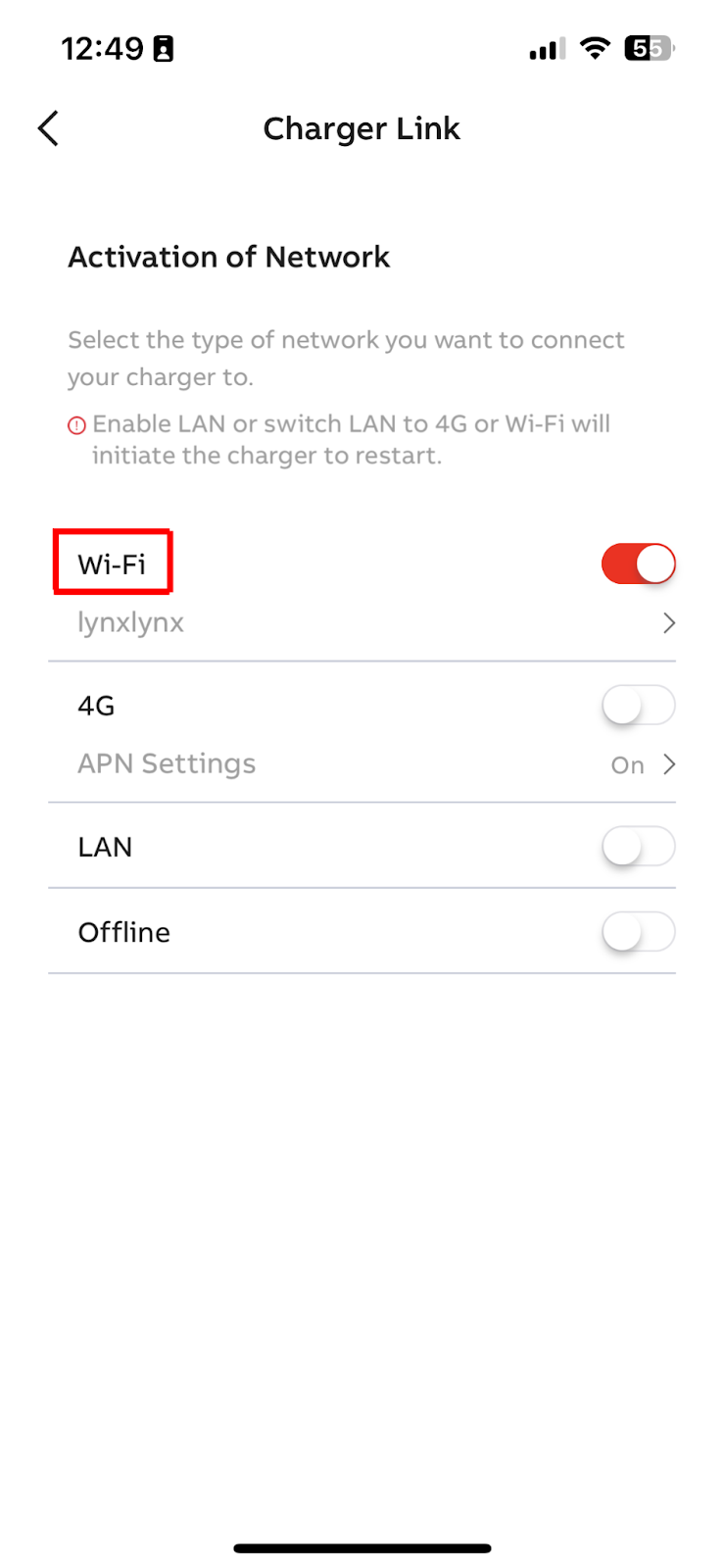The image size is (724, 1568).
Task: Enable the LAN toggle
Action: pos(638,847)
